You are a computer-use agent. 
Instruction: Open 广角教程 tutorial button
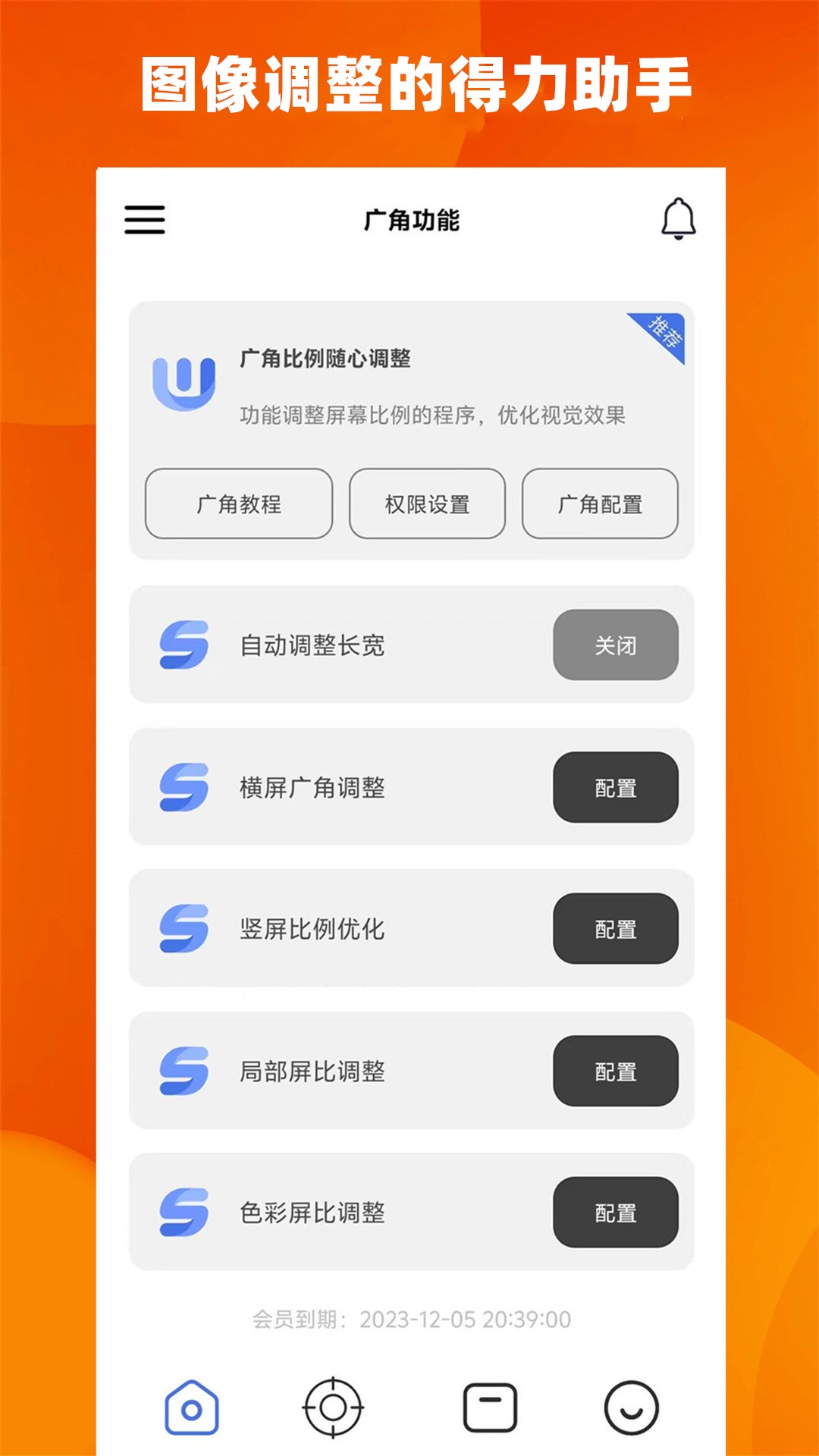coord(237,503)
